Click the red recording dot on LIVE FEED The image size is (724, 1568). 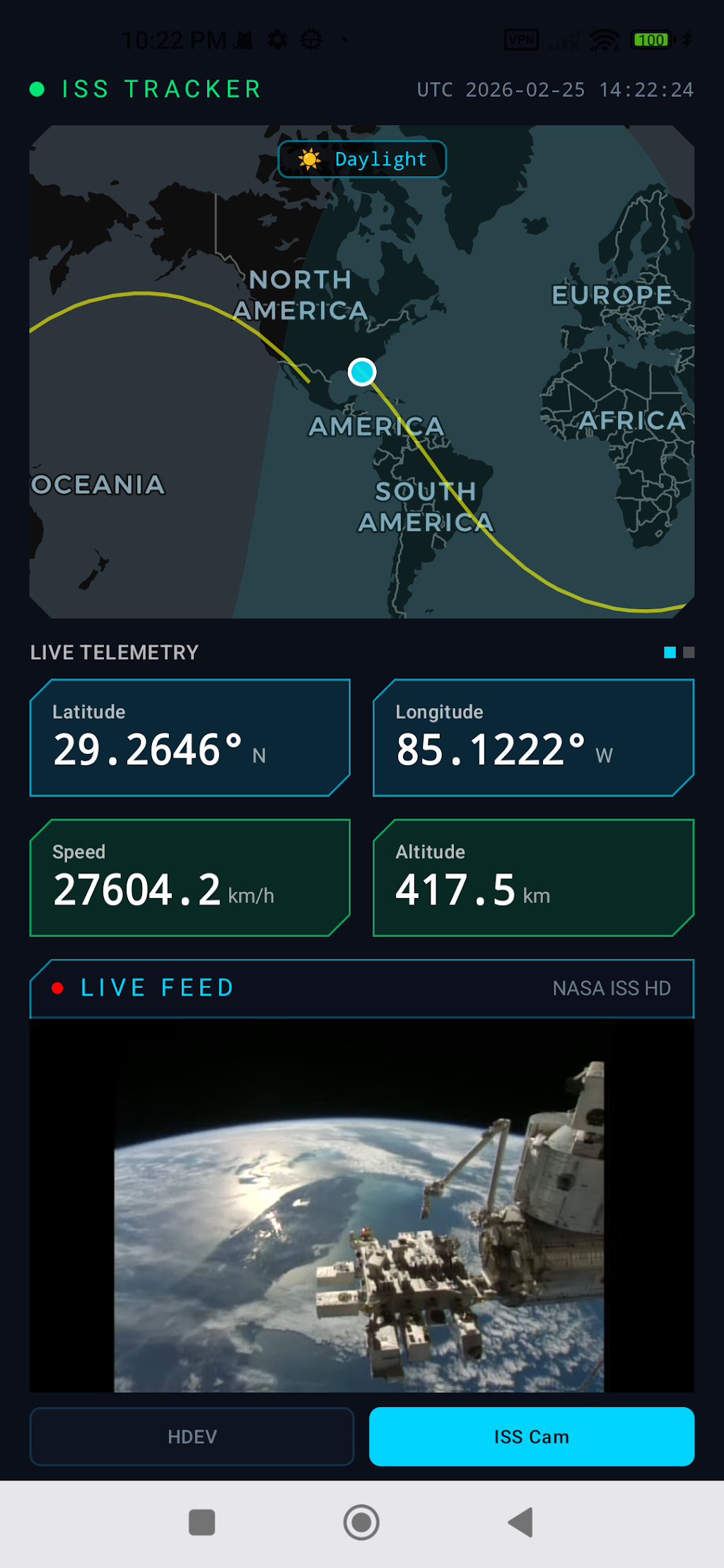click(59, 989)
